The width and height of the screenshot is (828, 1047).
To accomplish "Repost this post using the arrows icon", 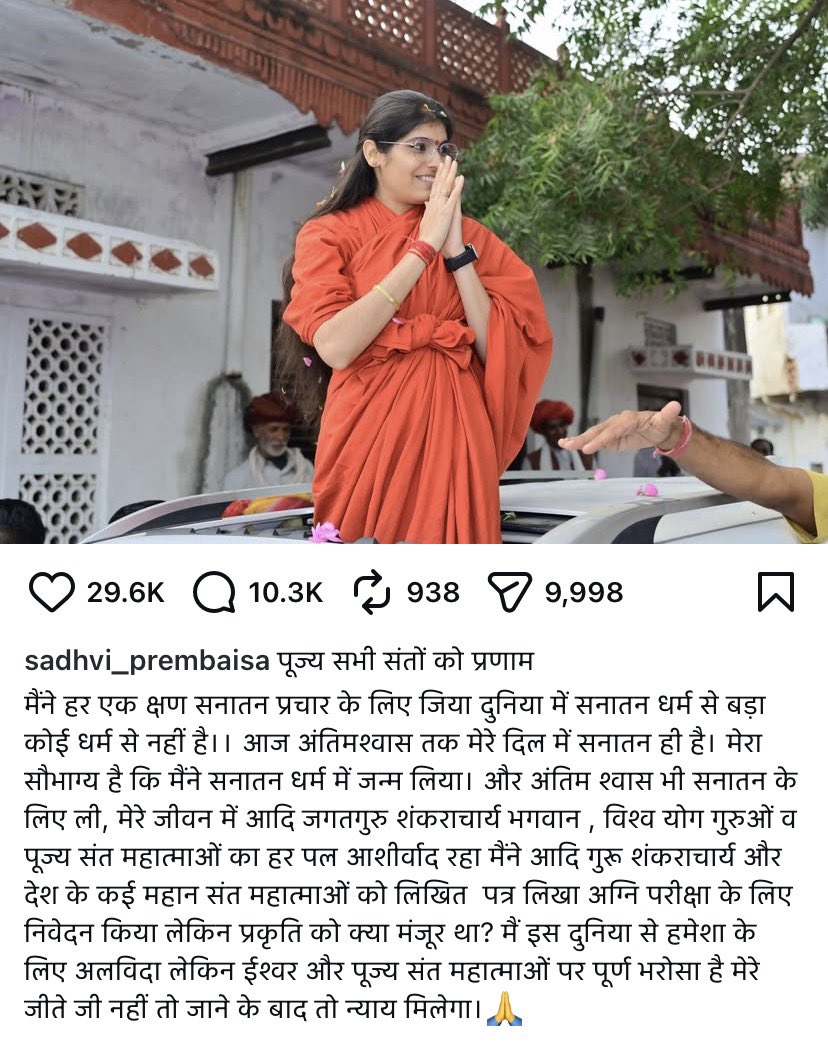I will [372, 592].
